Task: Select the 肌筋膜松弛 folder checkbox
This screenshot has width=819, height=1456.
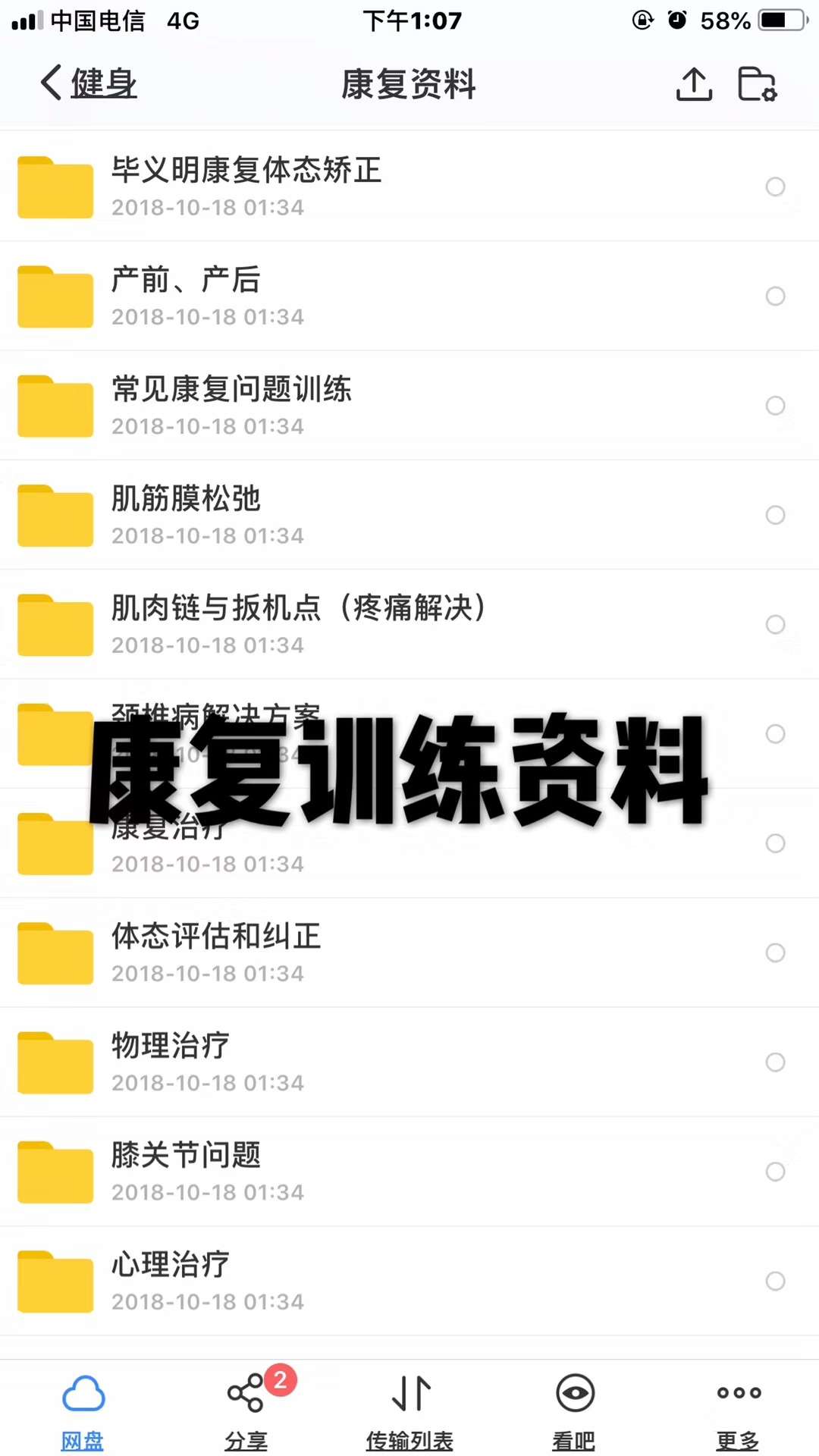Action: click(775, 515)
